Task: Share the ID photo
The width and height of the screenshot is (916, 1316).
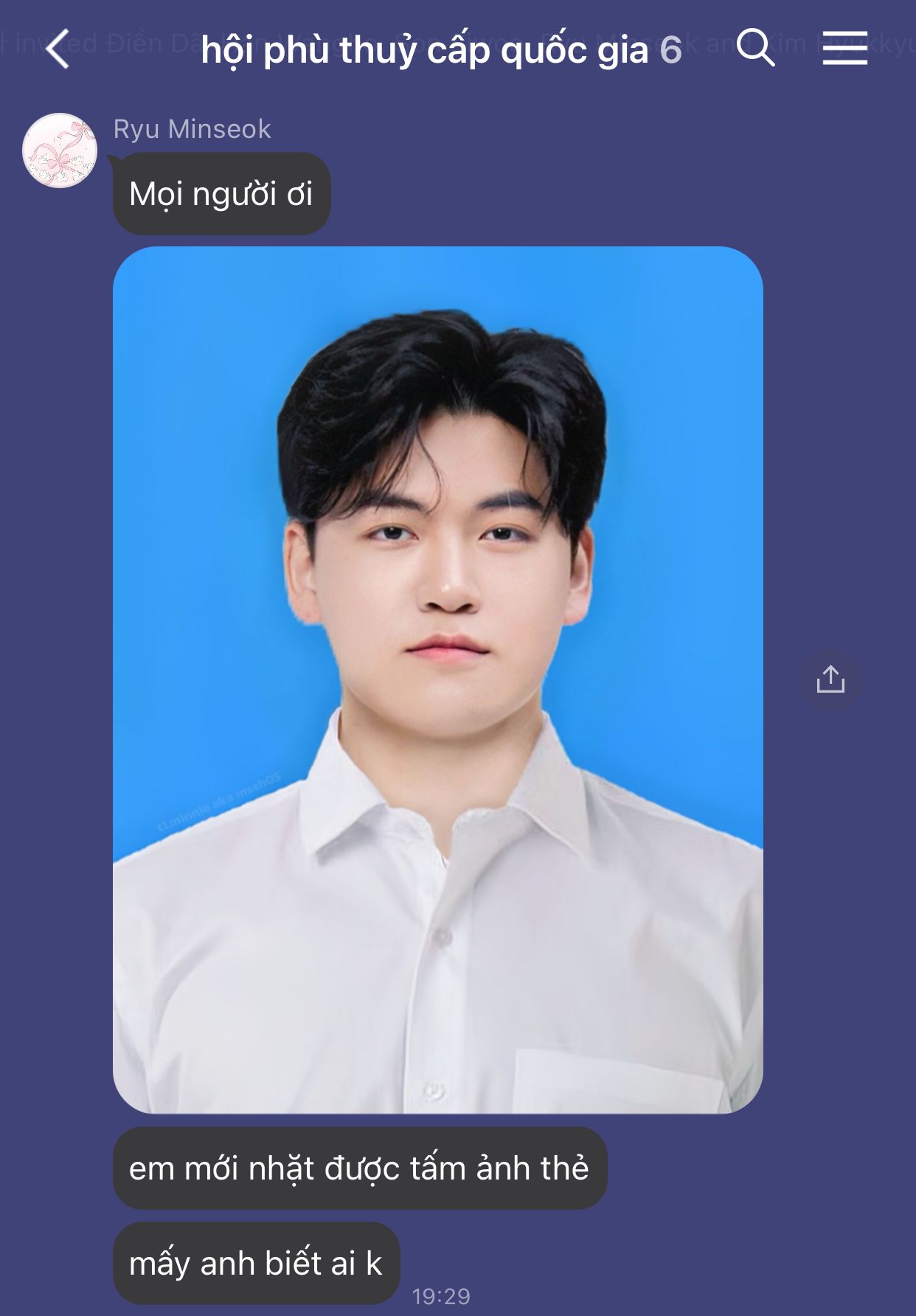Action: click(x=830, y=679)
